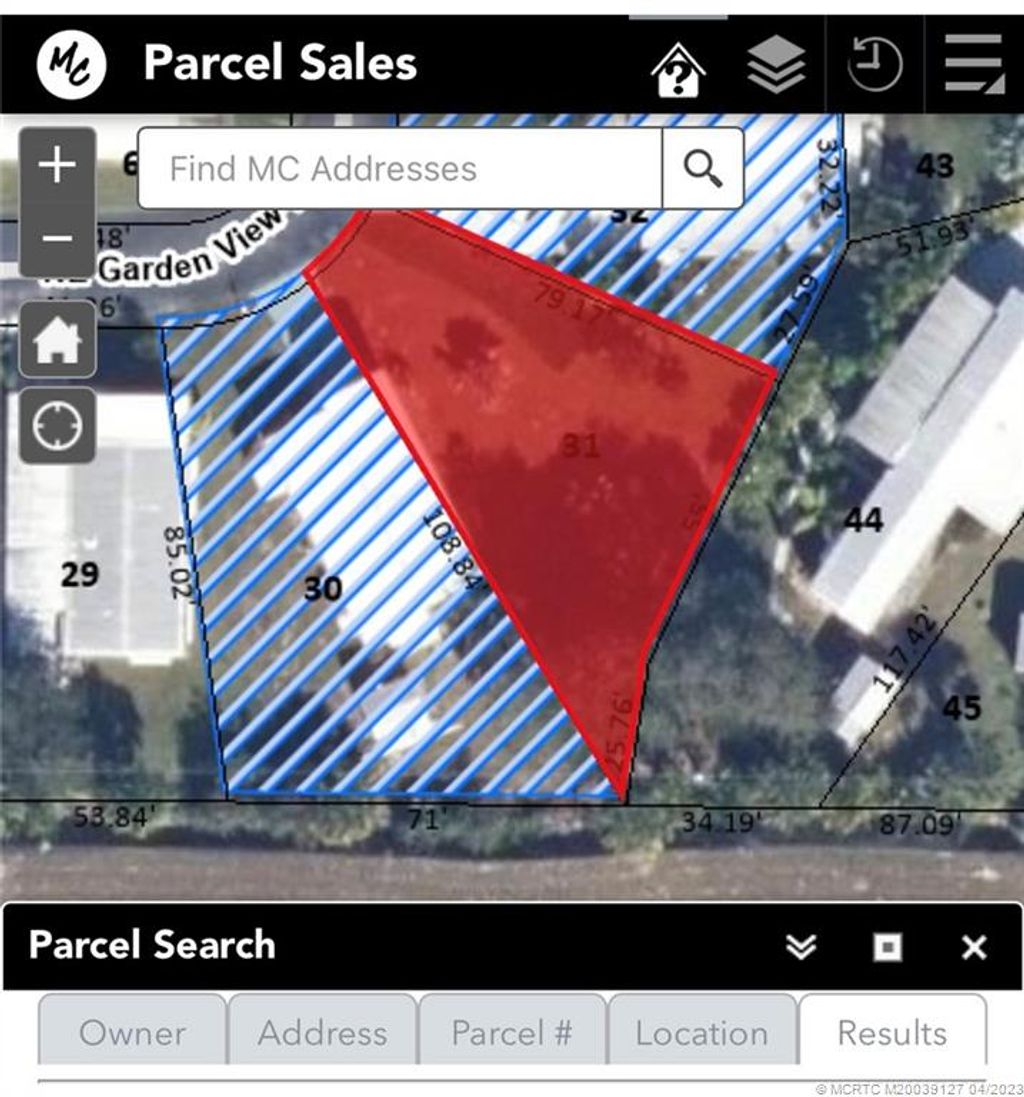Collapse the Parcel Search panel
This screenshot has height=1097, width=1024.
(x=801, y=947)
